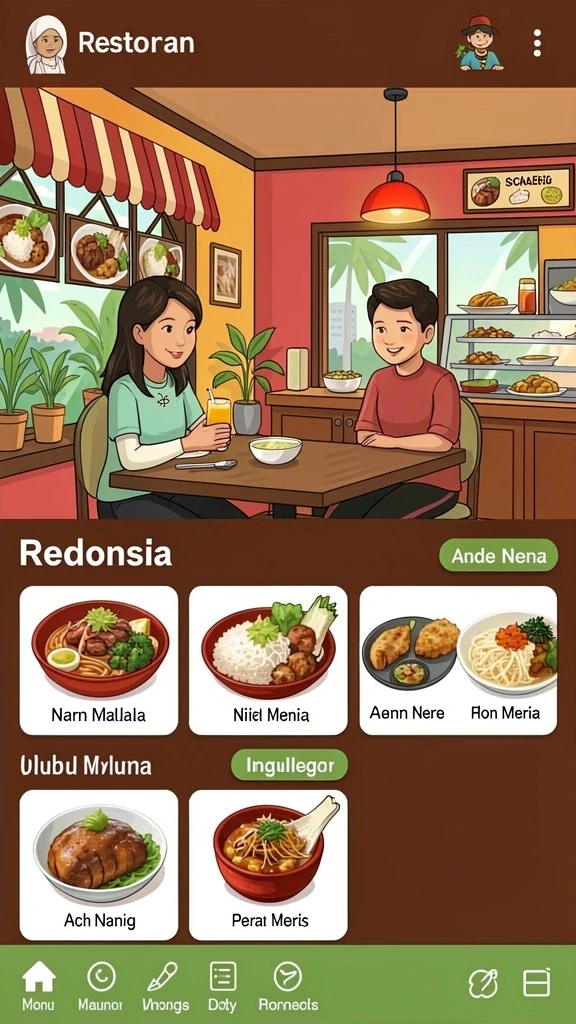The width and height of the screenshot is (576, 1024).
Task: Tap the square panel icon in bottom bar
Action: (536, 983)
